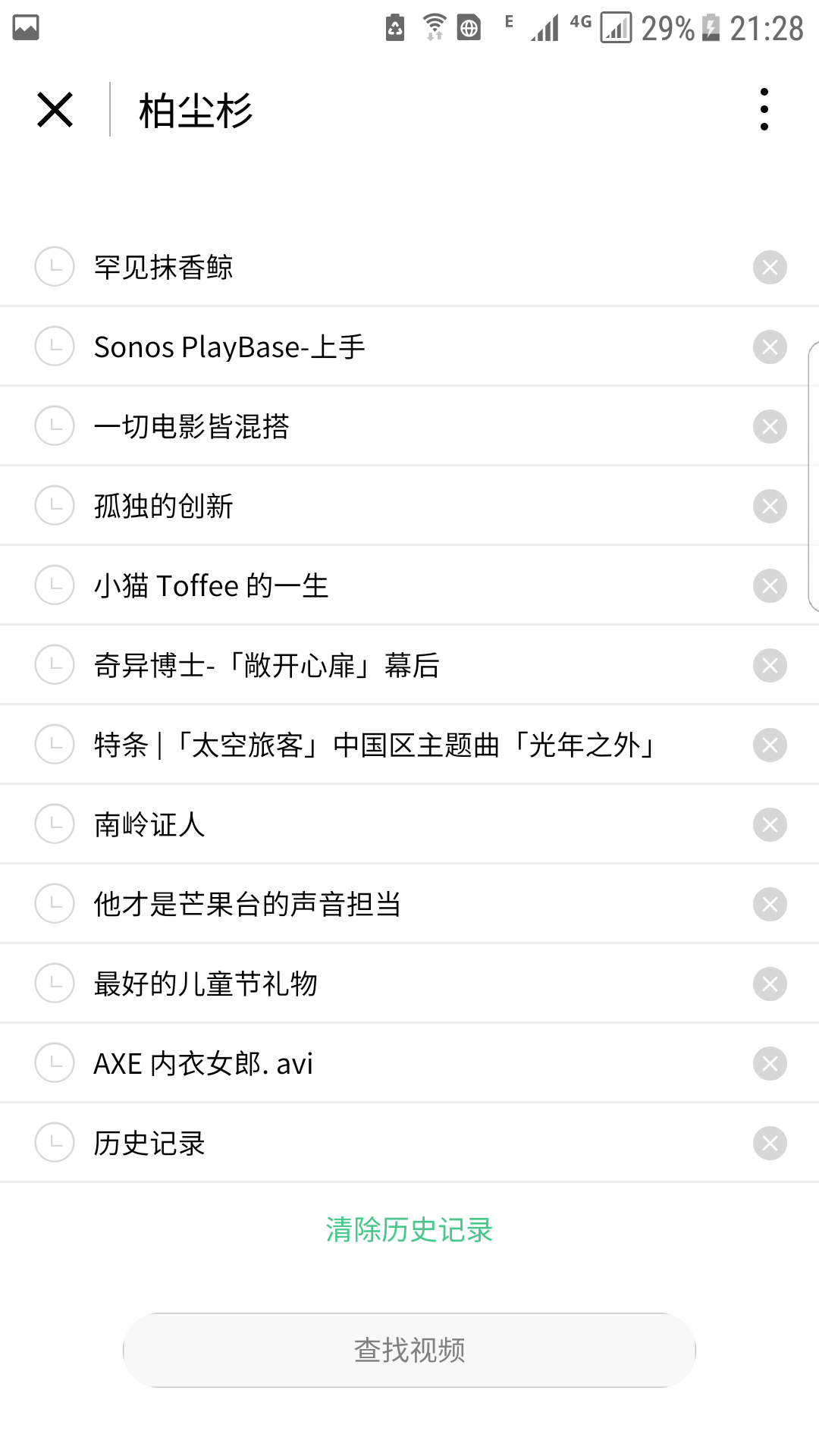Delete 孤独的创新 history entry
Viewport: 819px width, 1456px height.
pos(770,507)
